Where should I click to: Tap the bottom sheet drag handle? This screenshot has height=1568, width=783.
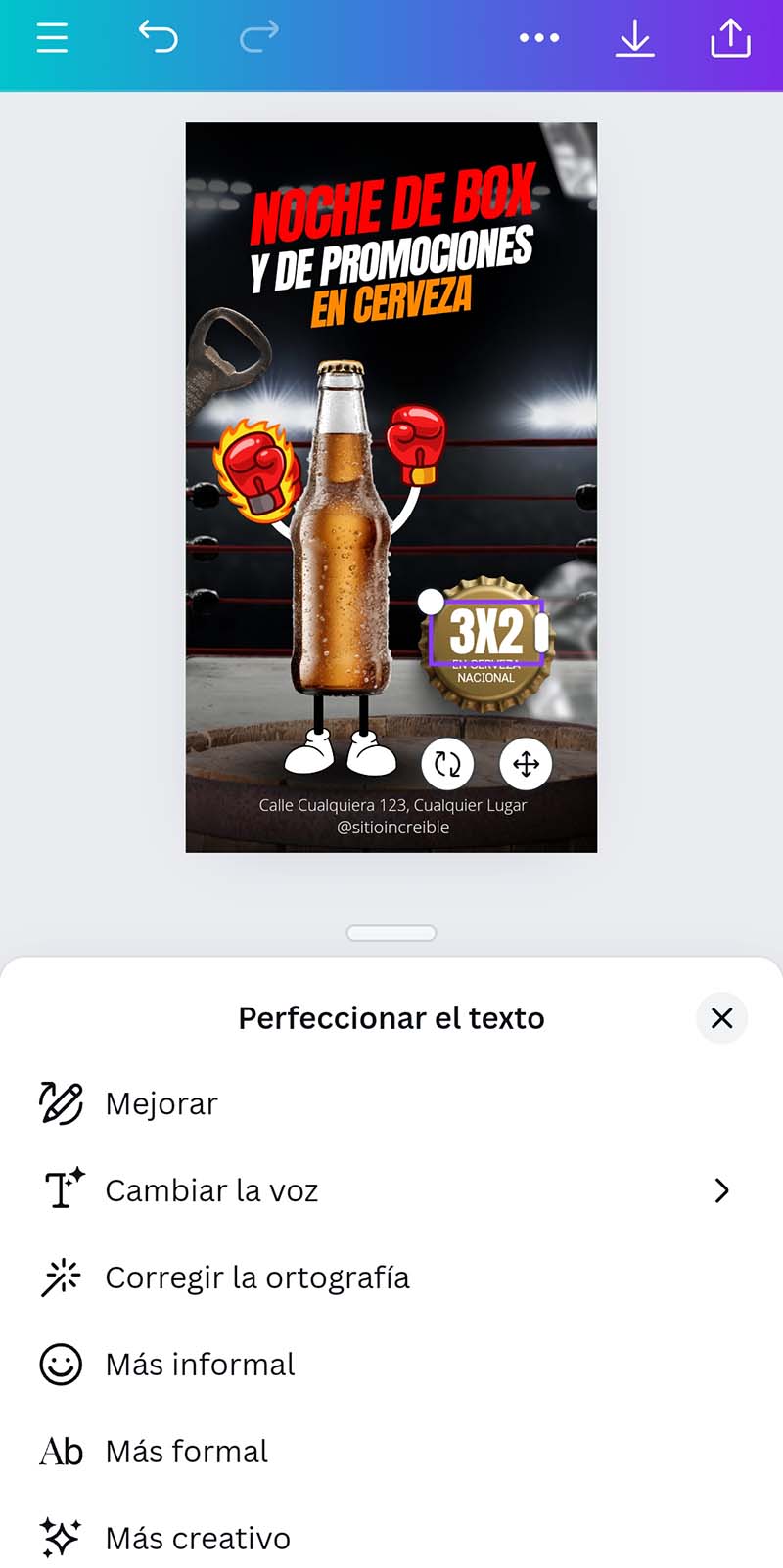click(x=391, y=931)
